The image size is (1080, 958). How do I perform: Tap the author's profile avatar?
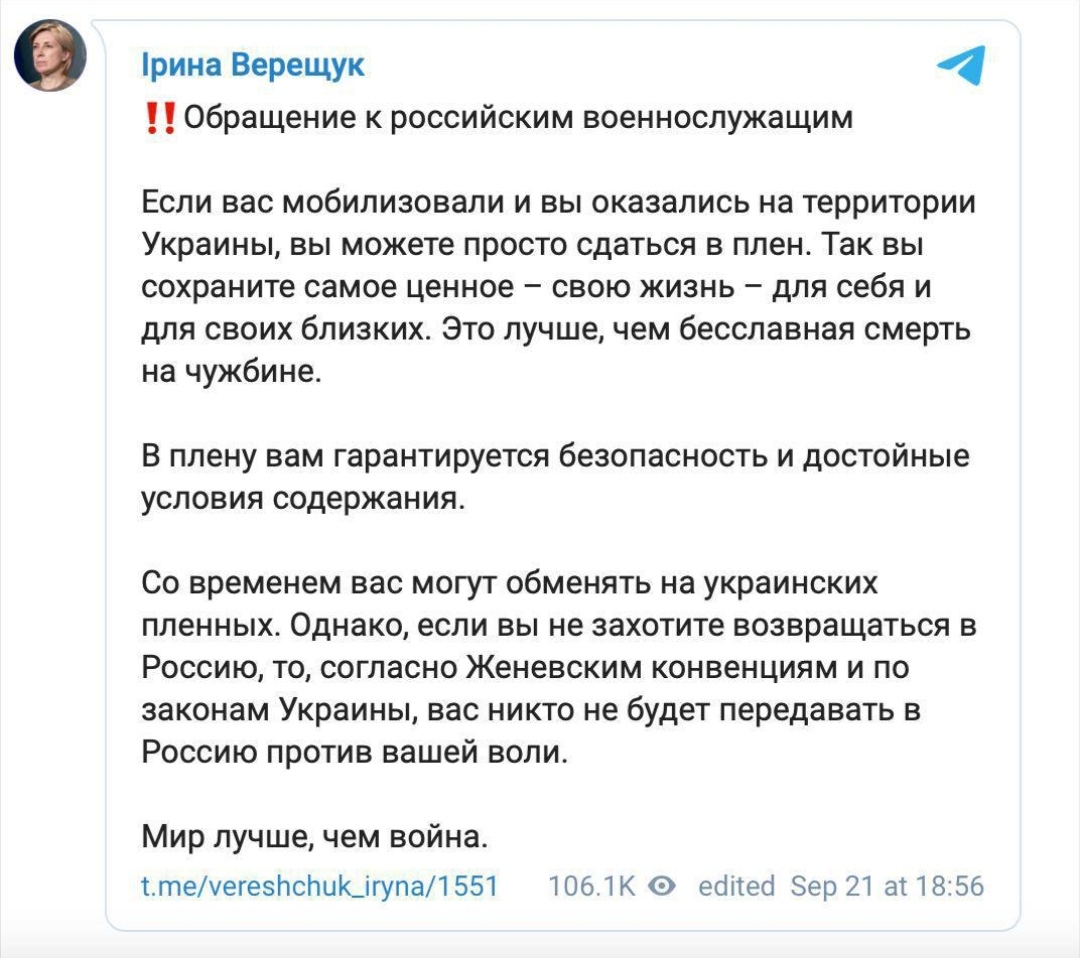49,55
